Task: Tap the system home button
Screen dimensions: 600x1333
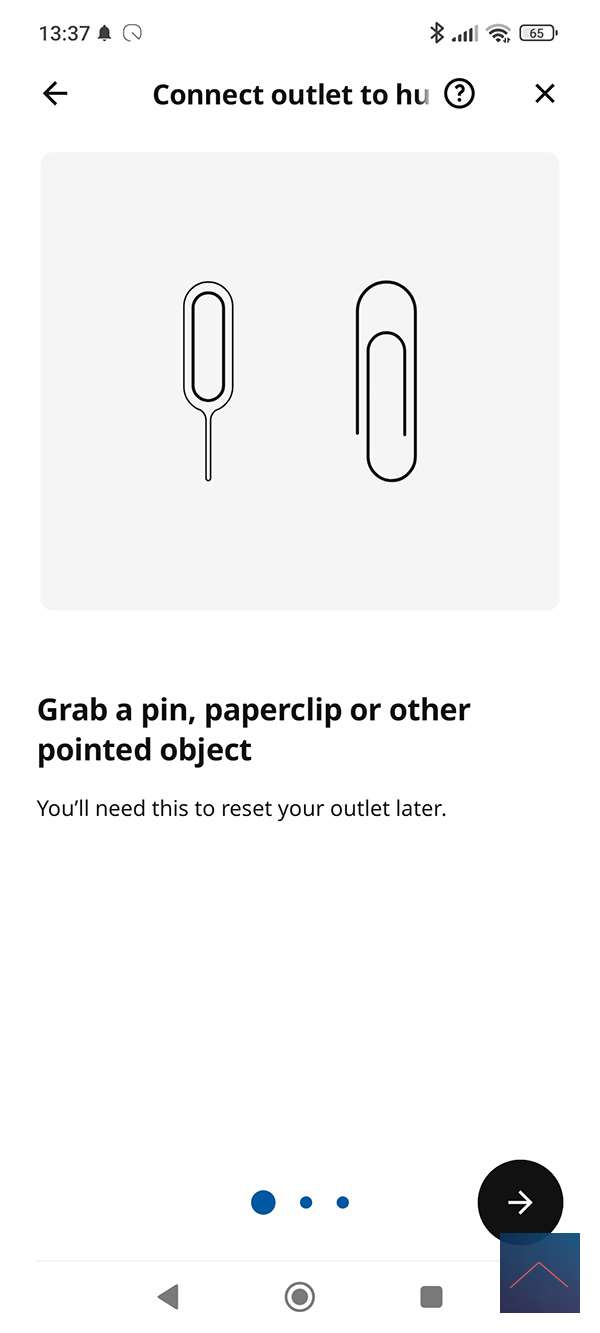Action: [299, 1297]
